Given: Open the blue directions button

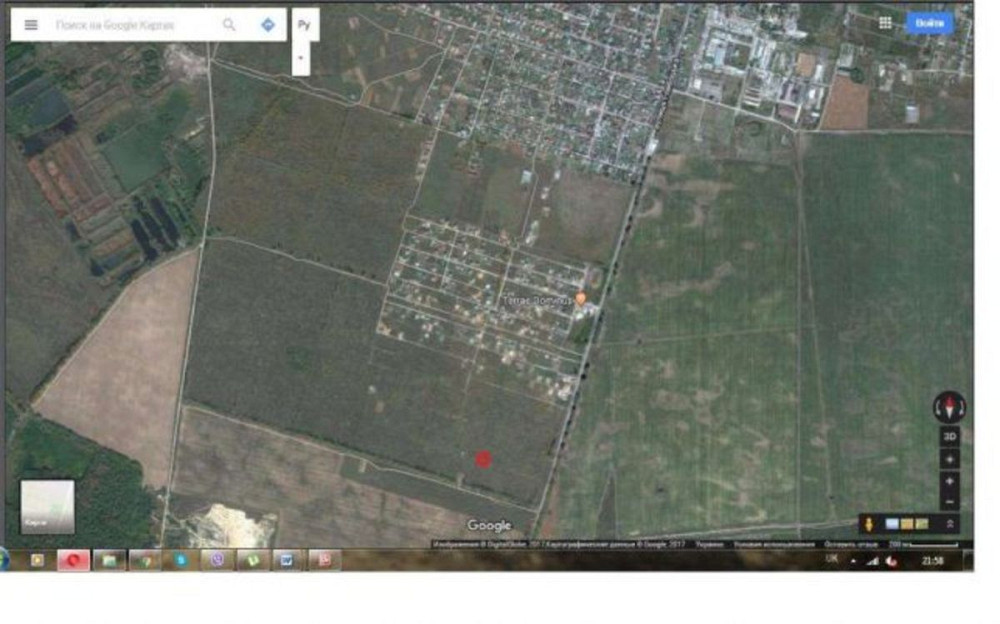Looking at the screenshot, I should [x=267, y=25].
